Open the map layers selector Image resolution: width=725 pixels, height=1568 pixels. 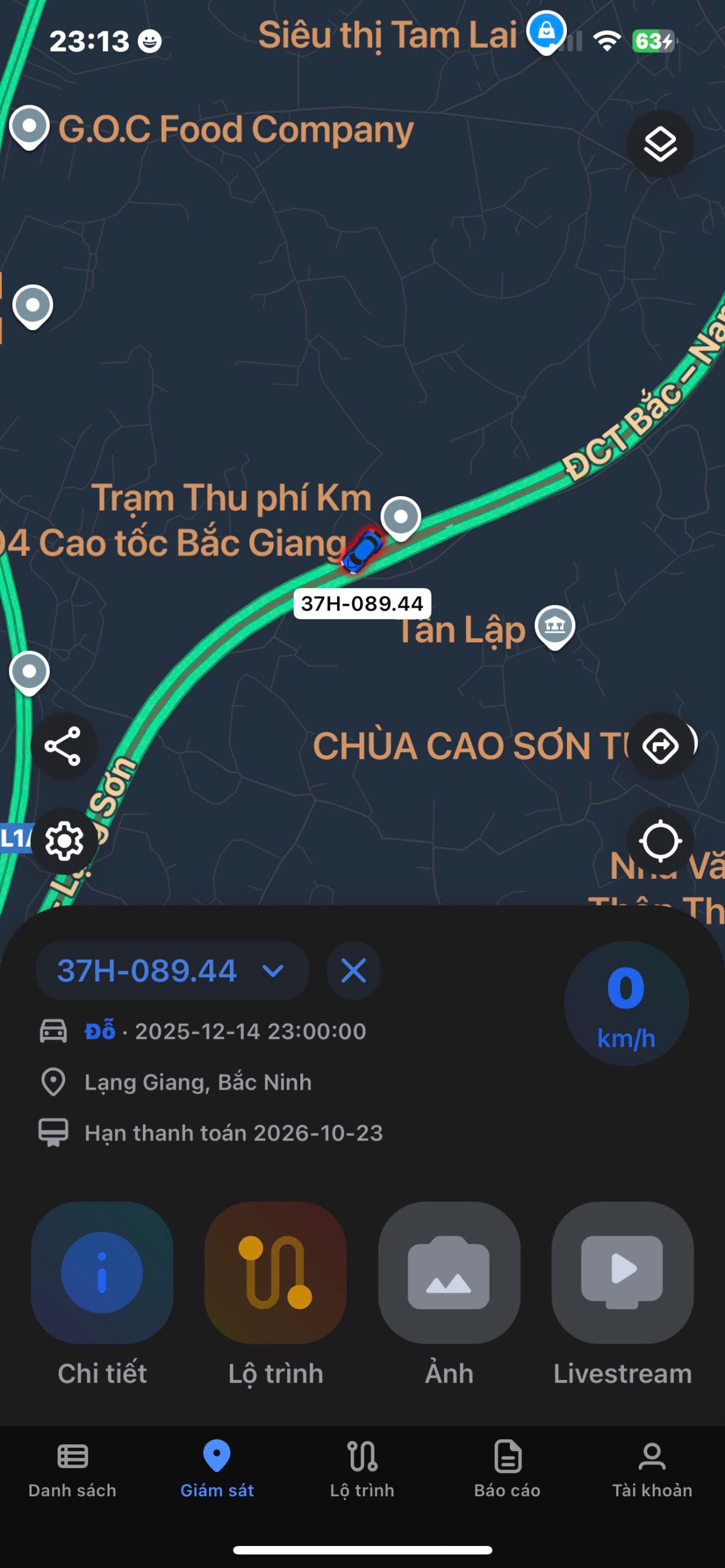pos(660,145)
